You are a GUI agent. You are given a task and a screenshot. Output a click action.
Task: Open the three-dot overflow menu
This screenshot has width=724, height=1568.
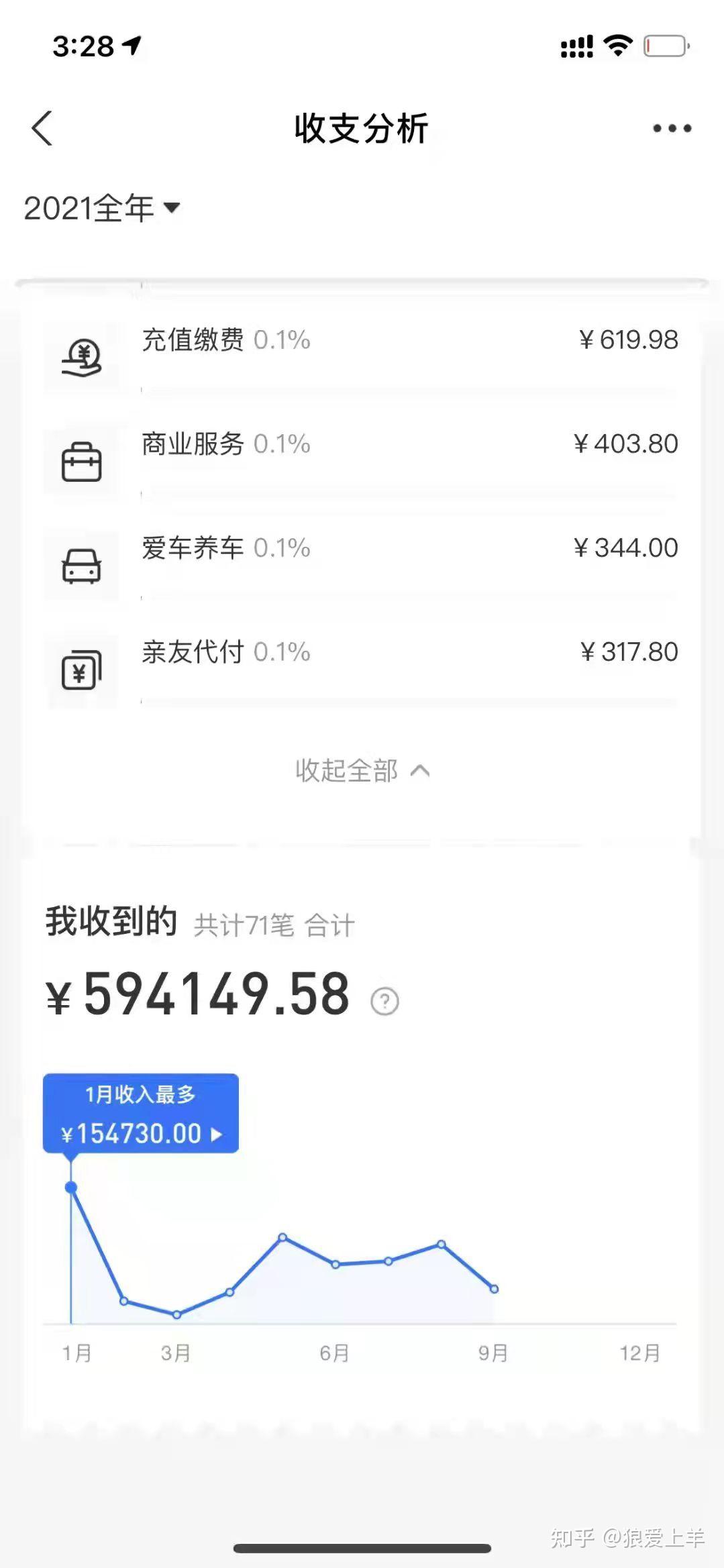(x=672, y=128)
